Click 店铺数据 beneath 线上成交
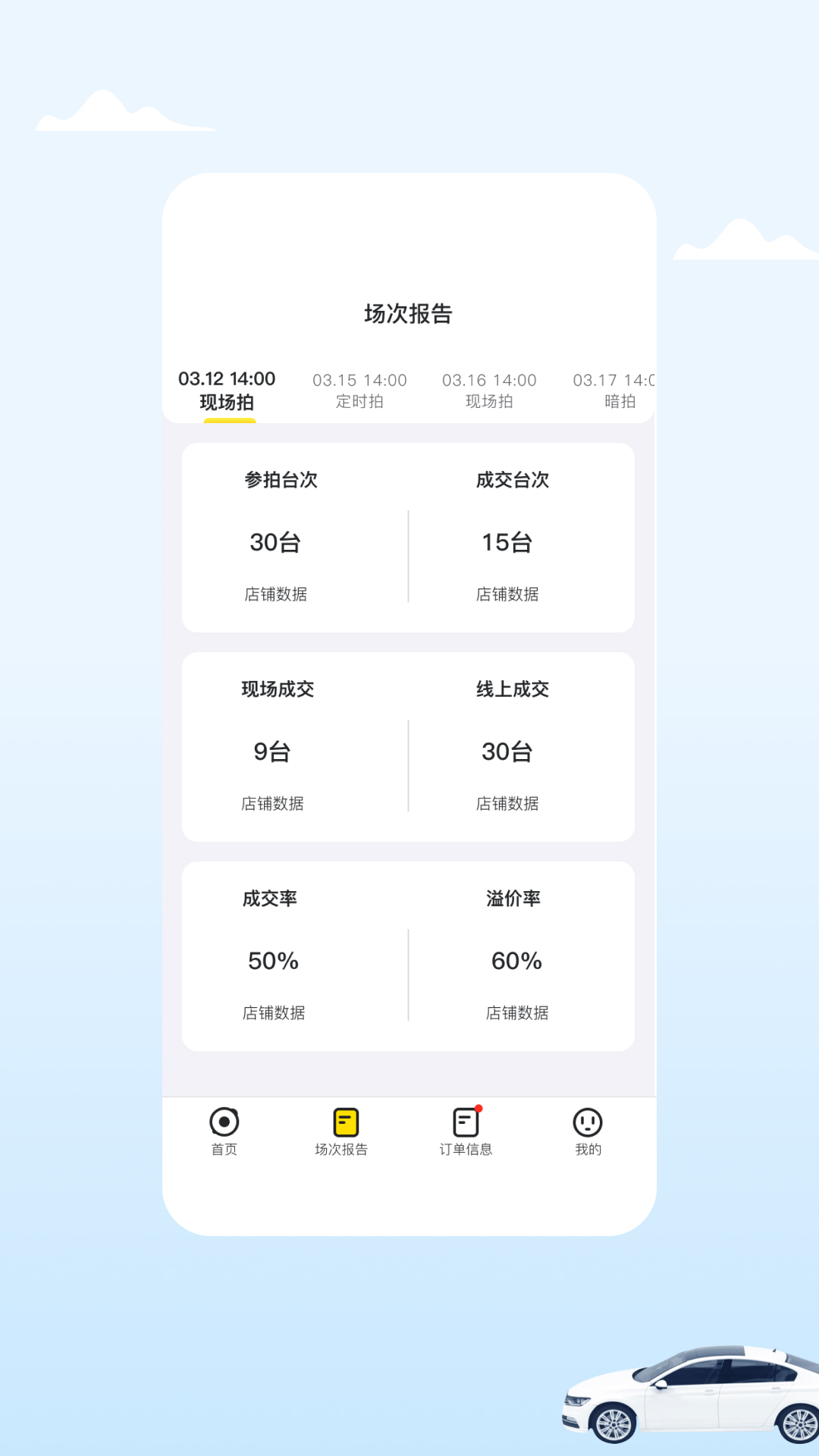 [x=506, y=803]
